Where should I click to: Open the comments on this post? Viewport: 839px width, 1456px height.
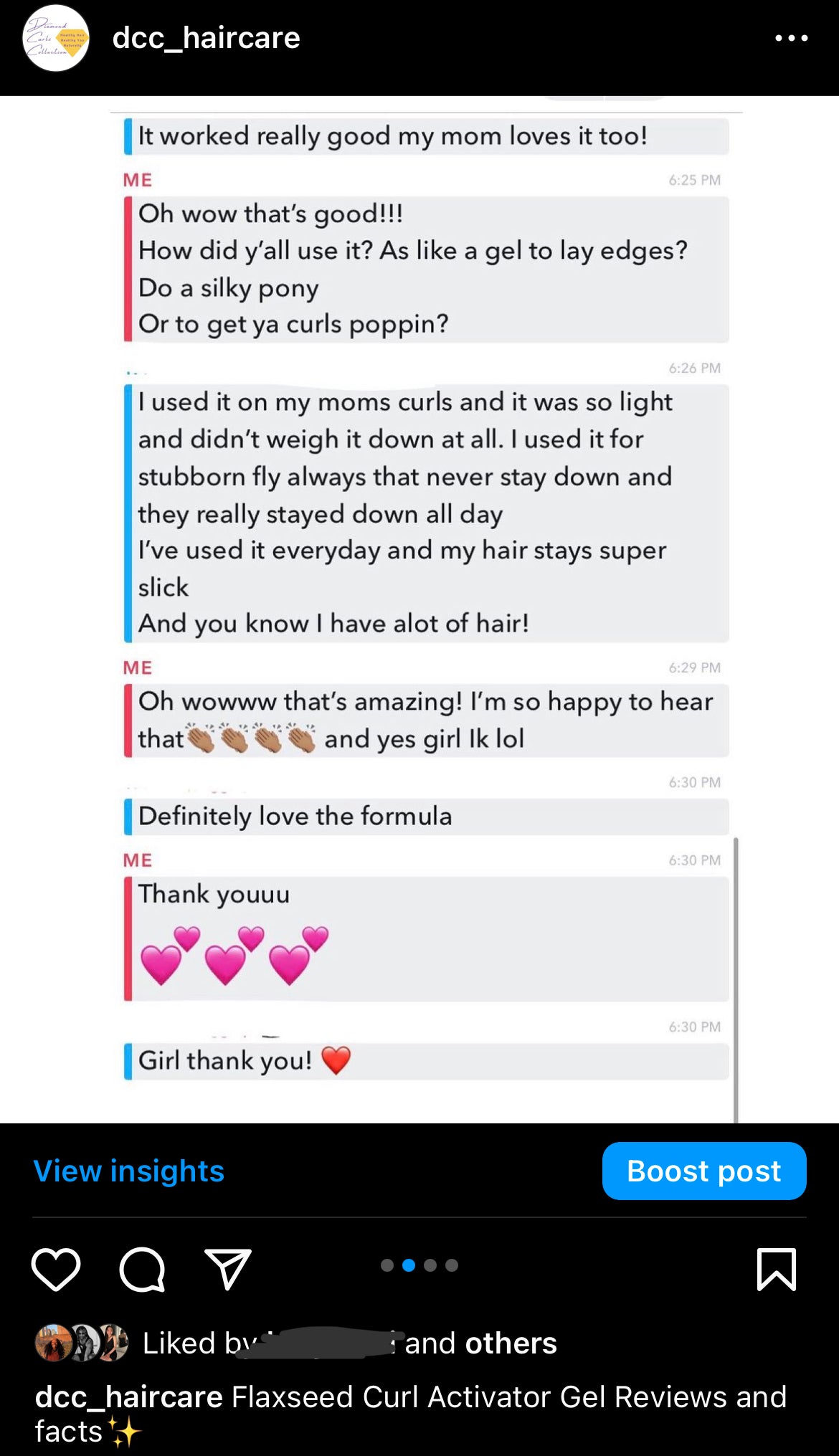(142, 1269)
